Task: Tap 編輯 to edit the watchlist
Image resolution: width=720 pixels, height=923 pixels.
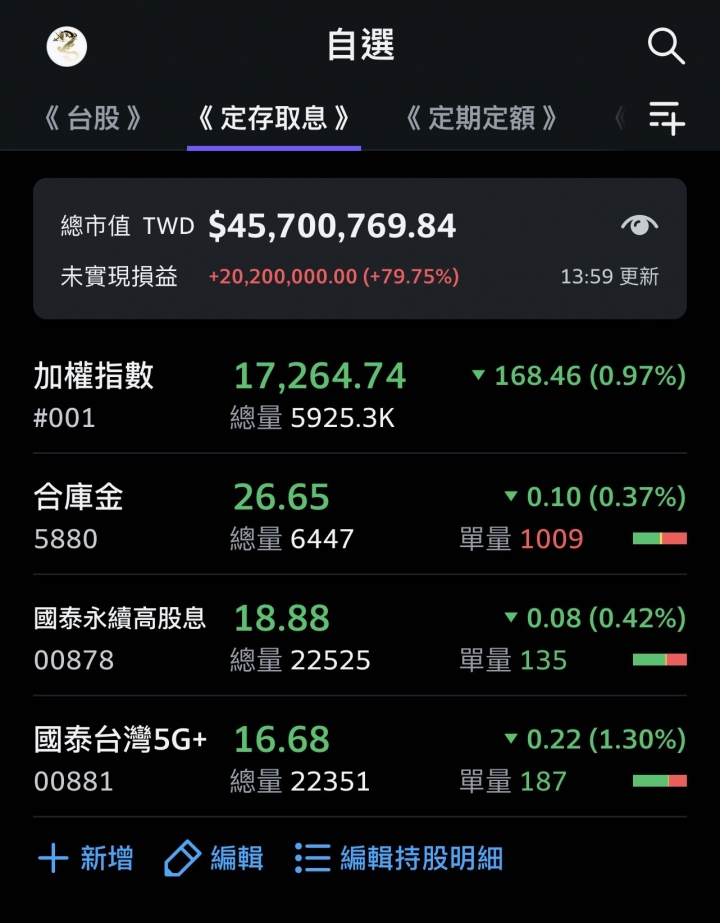Action: click(214, 858)
